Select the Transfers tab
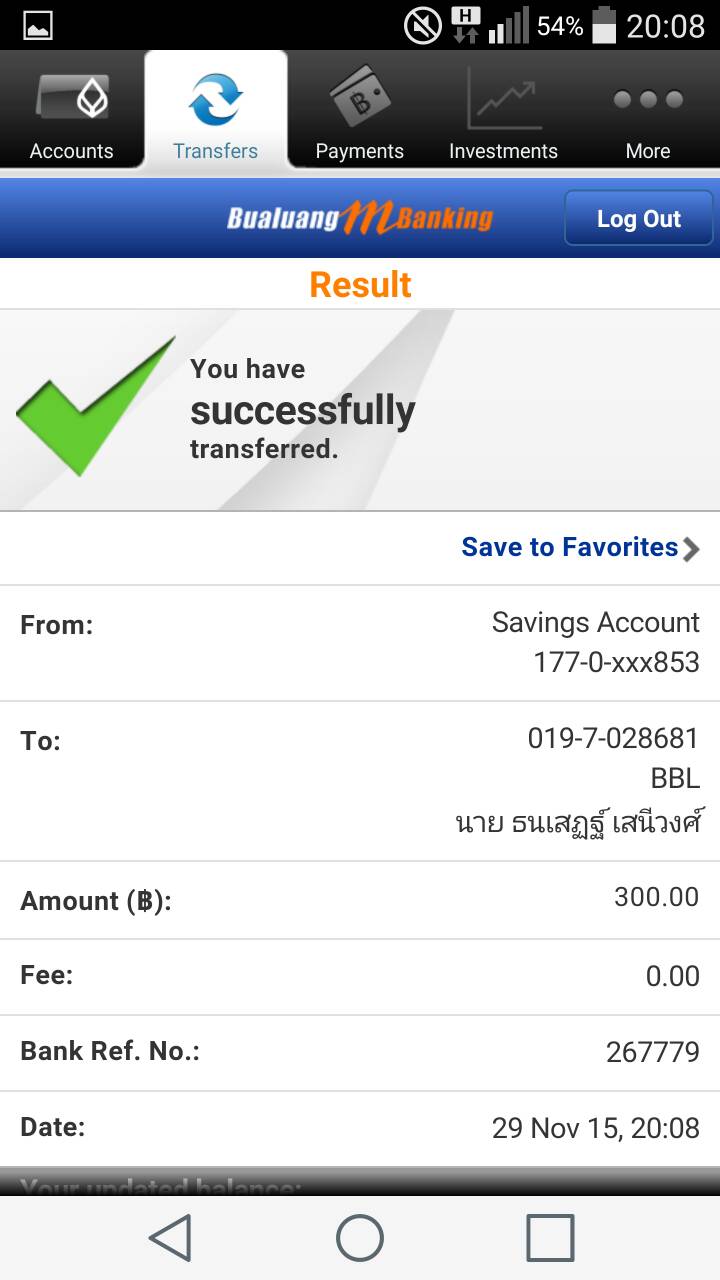 [215, 112]
